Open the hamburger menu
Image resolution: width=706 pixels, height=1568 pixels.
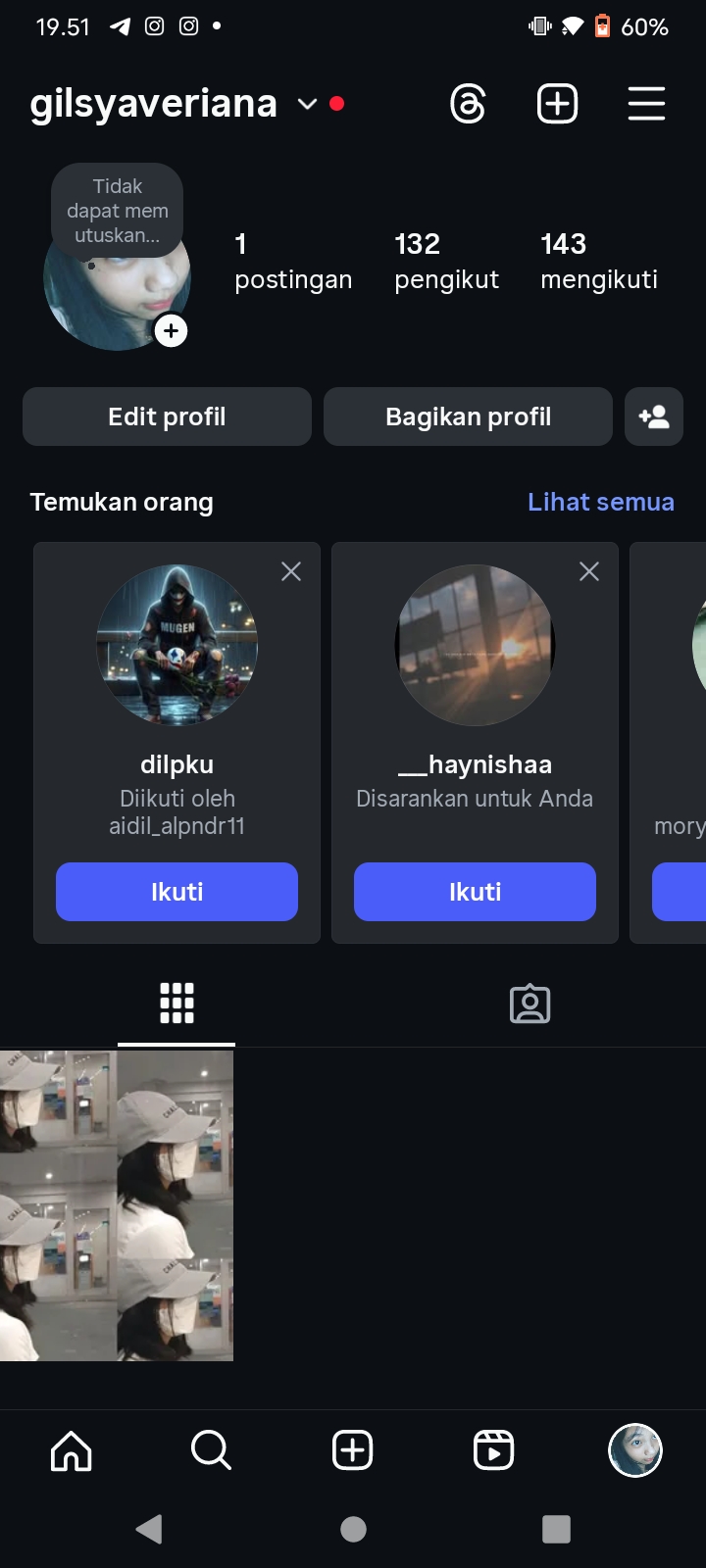(646, 104)
